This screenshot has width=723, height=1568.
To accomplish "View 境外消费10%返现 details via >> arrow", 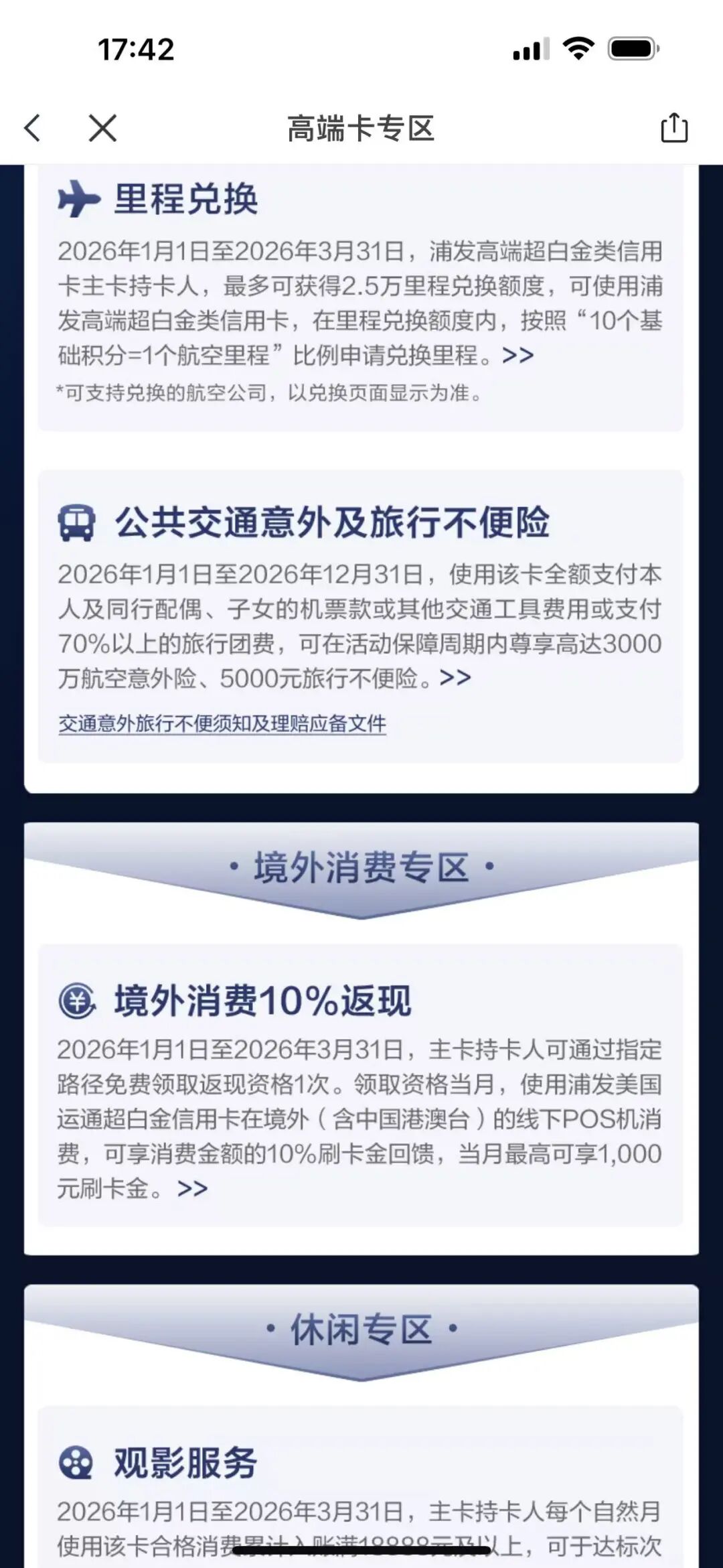I will point(192,1188).
